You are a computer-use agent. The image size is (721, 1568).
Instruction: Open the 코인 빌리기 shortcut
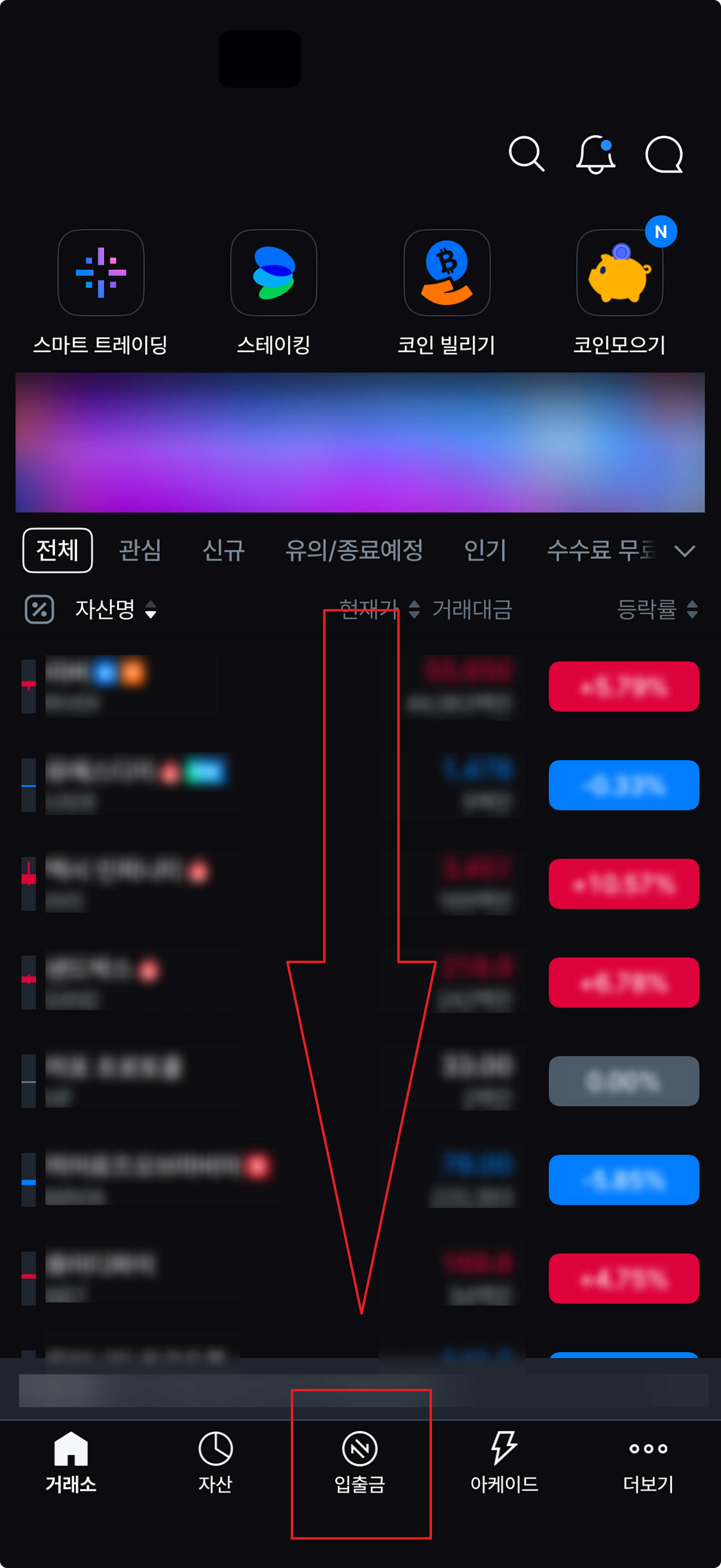[x=447, y=273]
